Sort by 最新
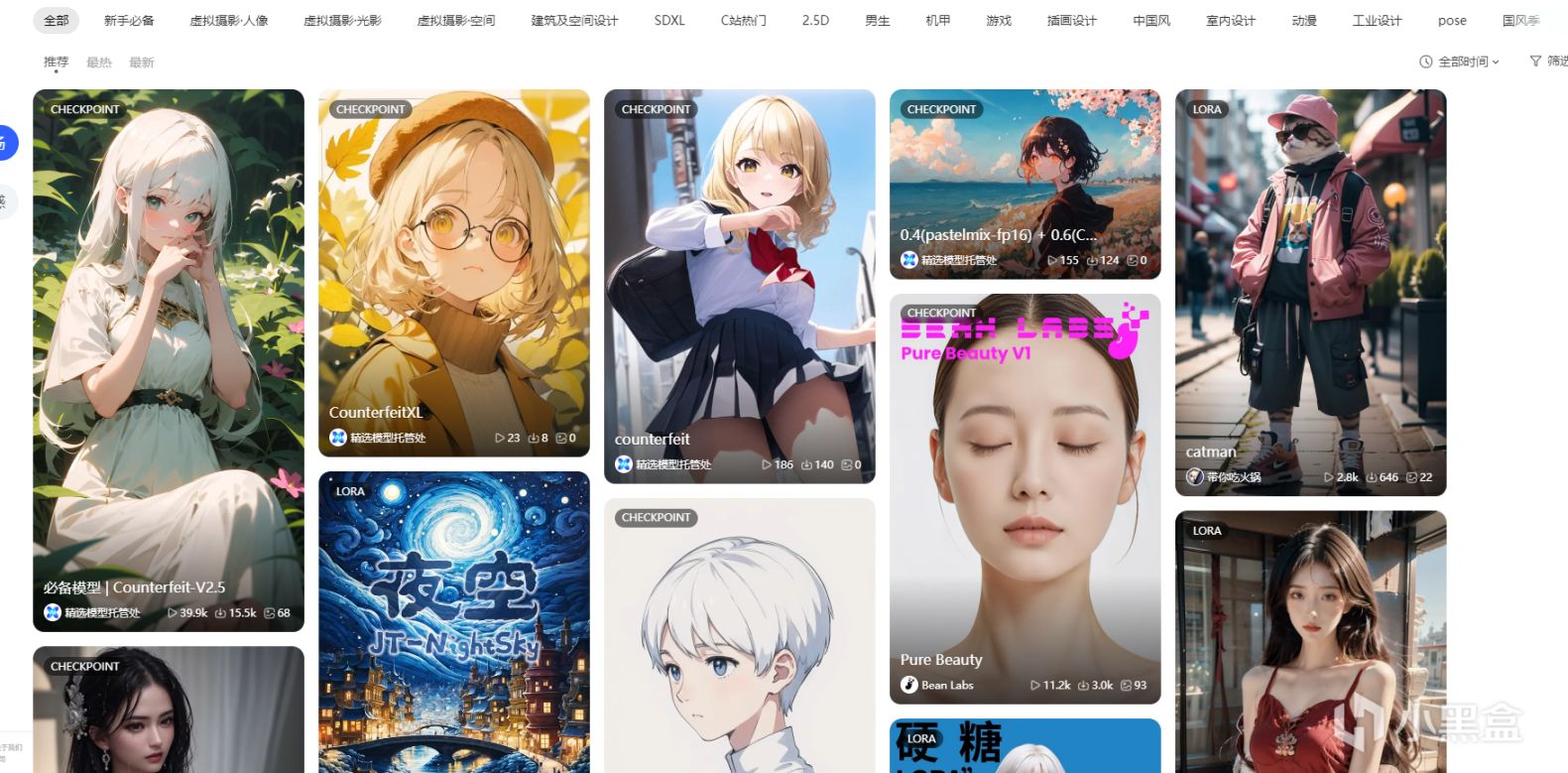This screenshot has height=773, width=1568. (142, 63)
